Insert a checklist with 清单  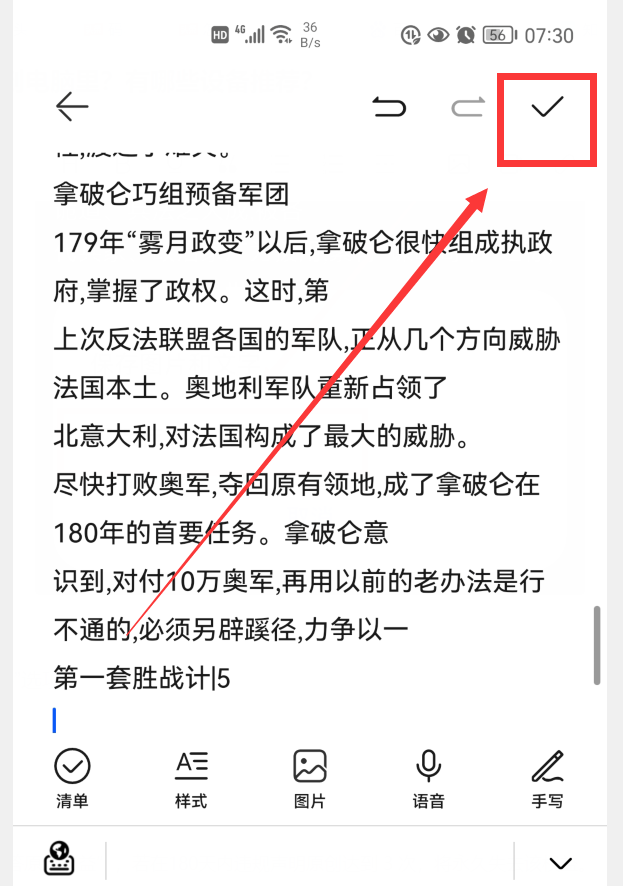[72, 778]
